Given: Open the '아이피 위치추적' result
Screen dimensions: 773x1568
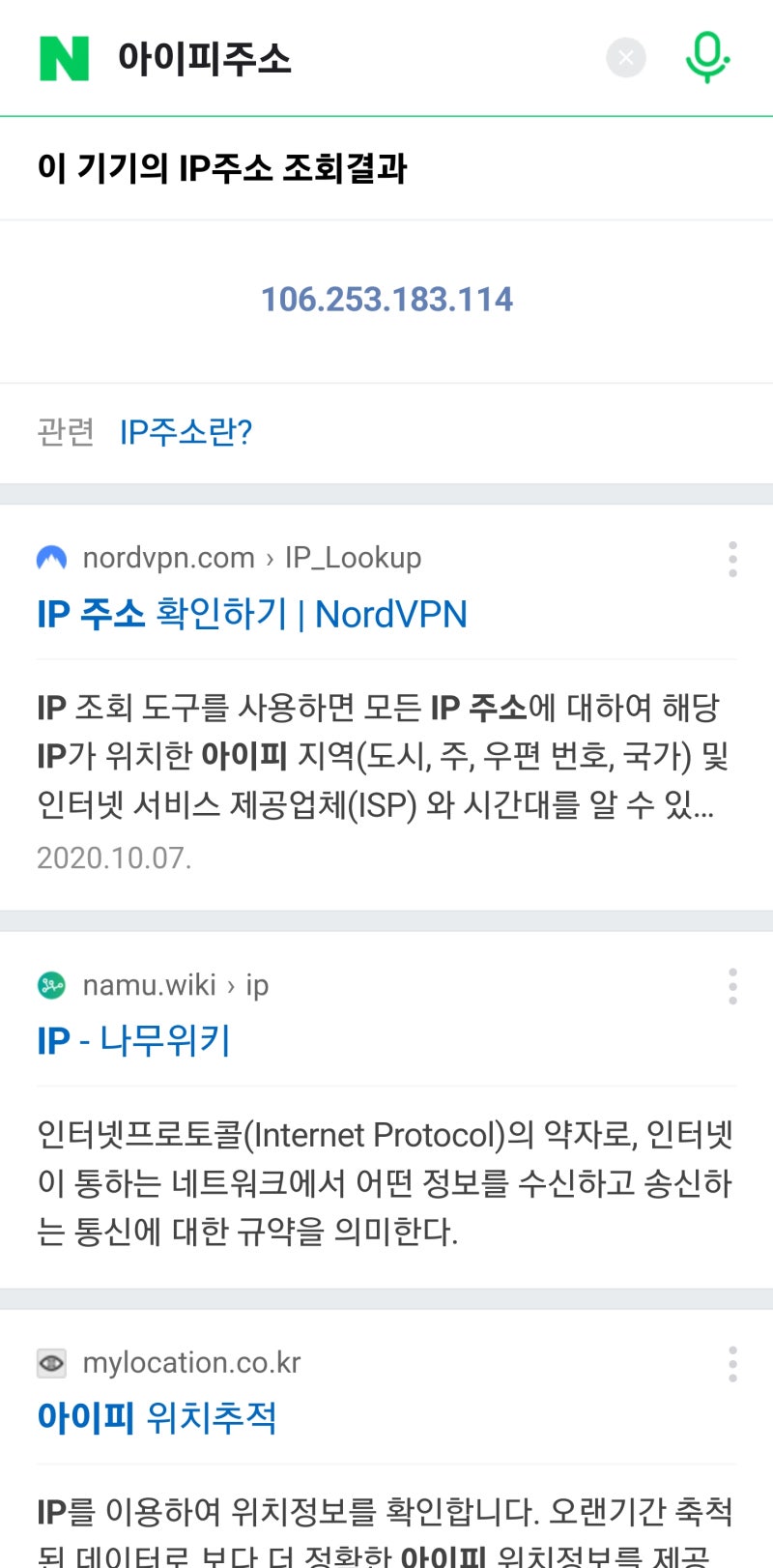Looking at the screenshot, I should [x=157, y=1417].
